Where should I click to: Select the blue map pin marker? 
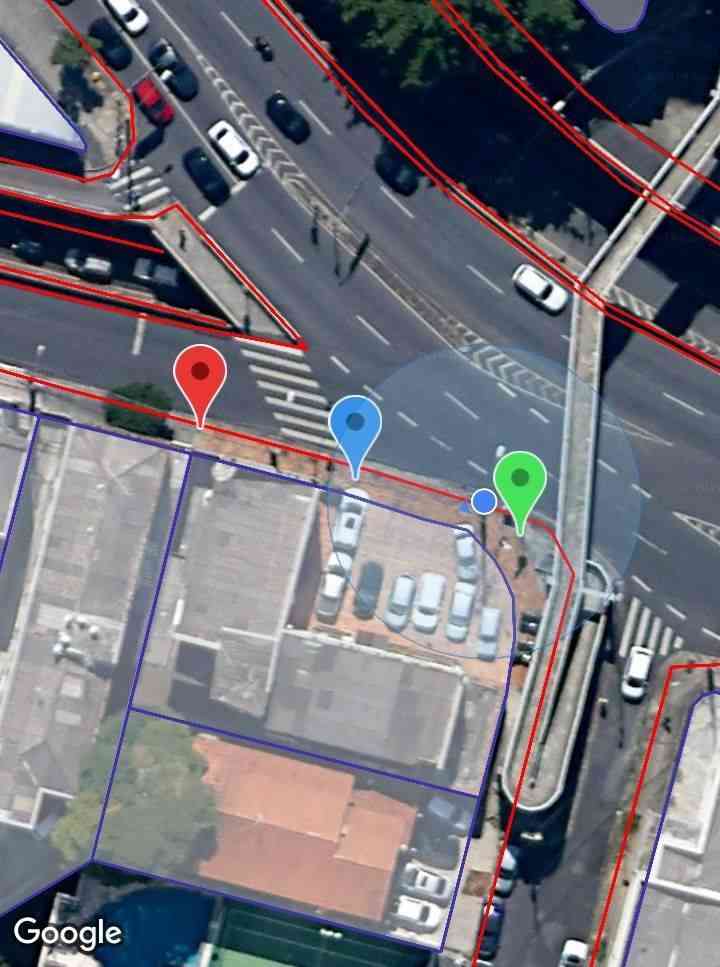pos(355,424)
